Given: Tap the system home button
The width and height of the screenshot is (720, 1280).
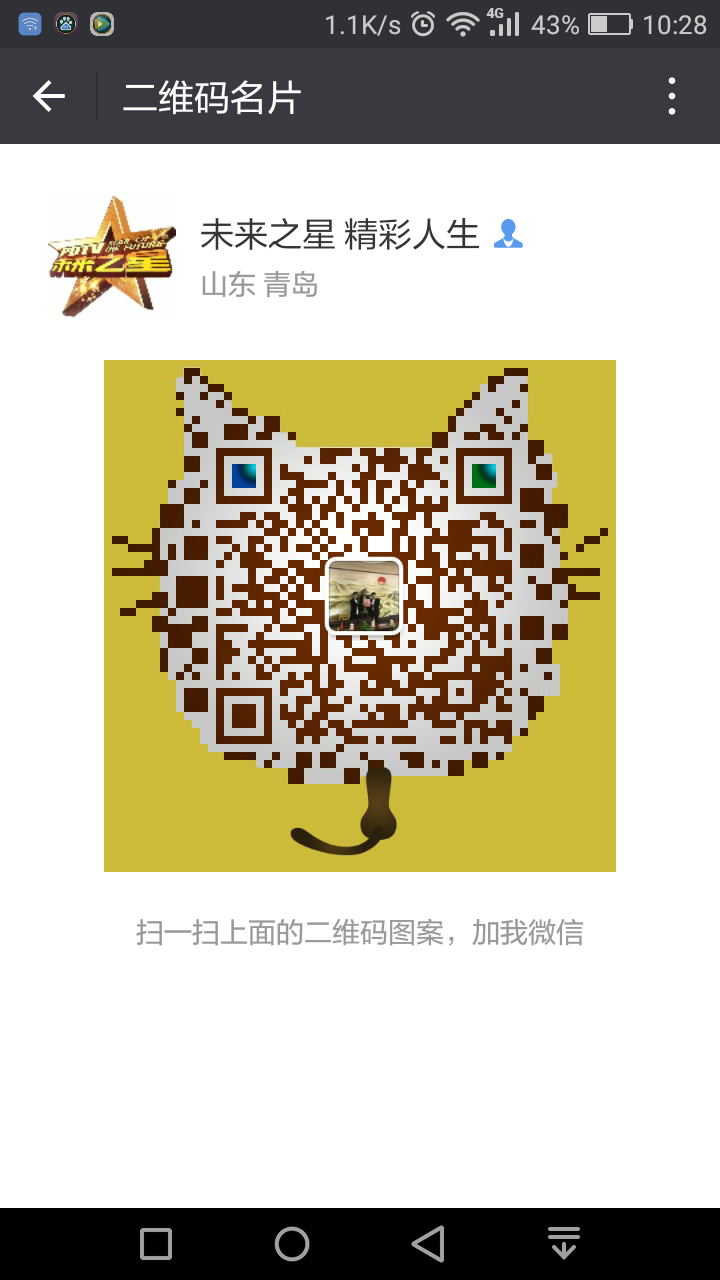Looking at the screenshot, I should point(292,1244).
